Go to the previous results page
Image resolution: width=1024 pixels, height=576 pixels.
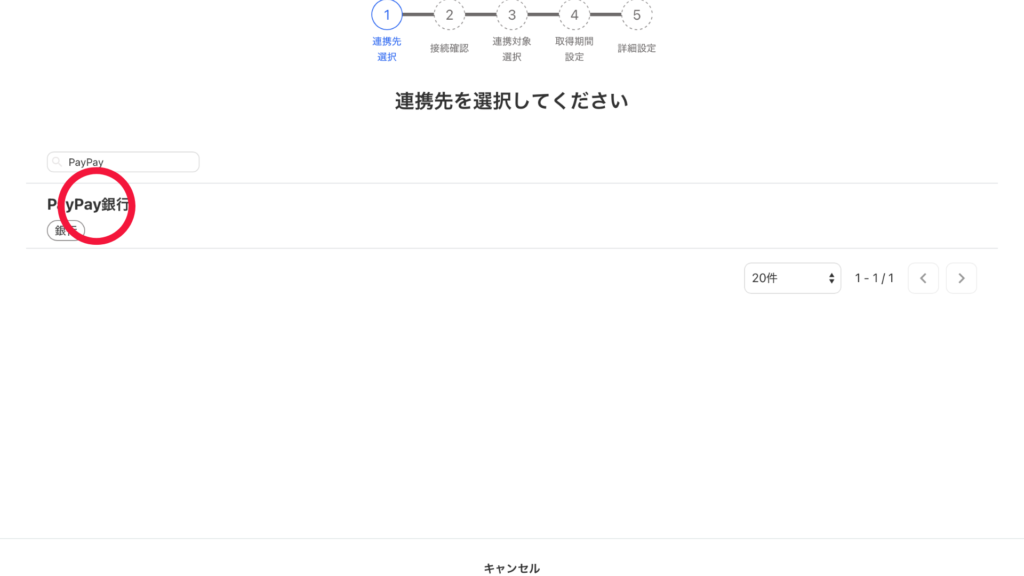pos(923,278)
